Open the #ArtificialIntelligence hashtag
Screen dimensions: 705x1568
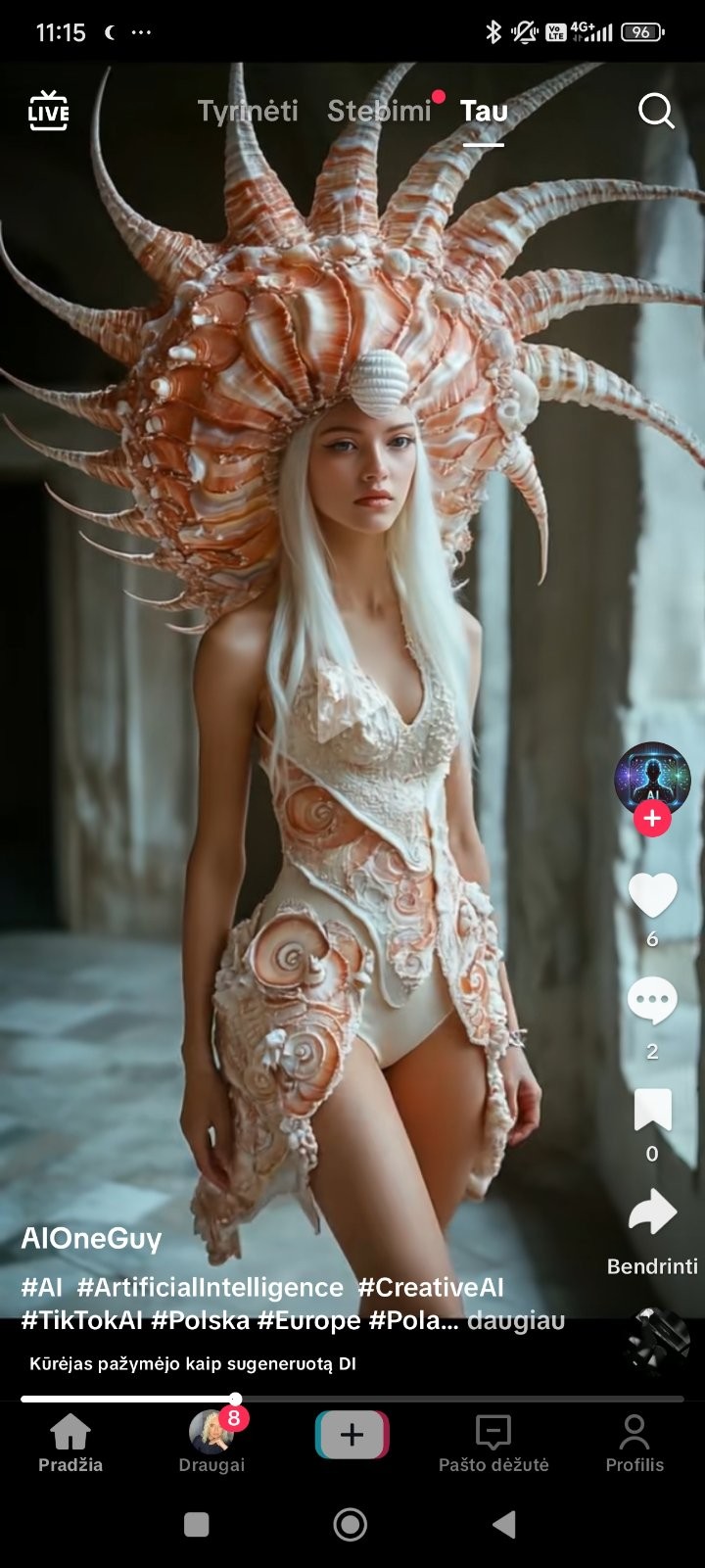pyautogui.click(x=211, y=1287)
